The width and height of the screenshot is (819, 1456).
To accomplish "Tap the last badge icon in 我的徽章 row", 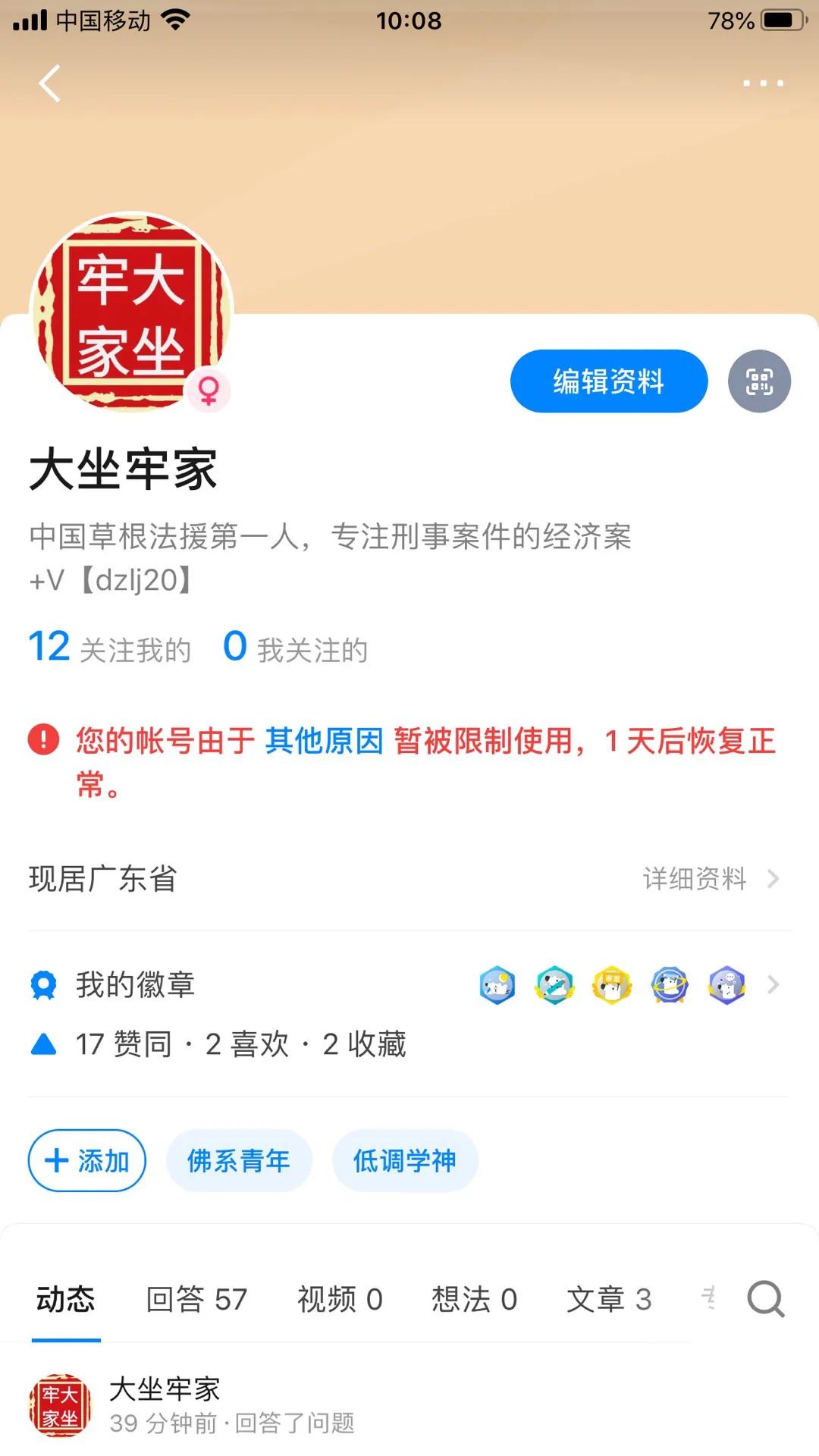I will pos(726,984).
